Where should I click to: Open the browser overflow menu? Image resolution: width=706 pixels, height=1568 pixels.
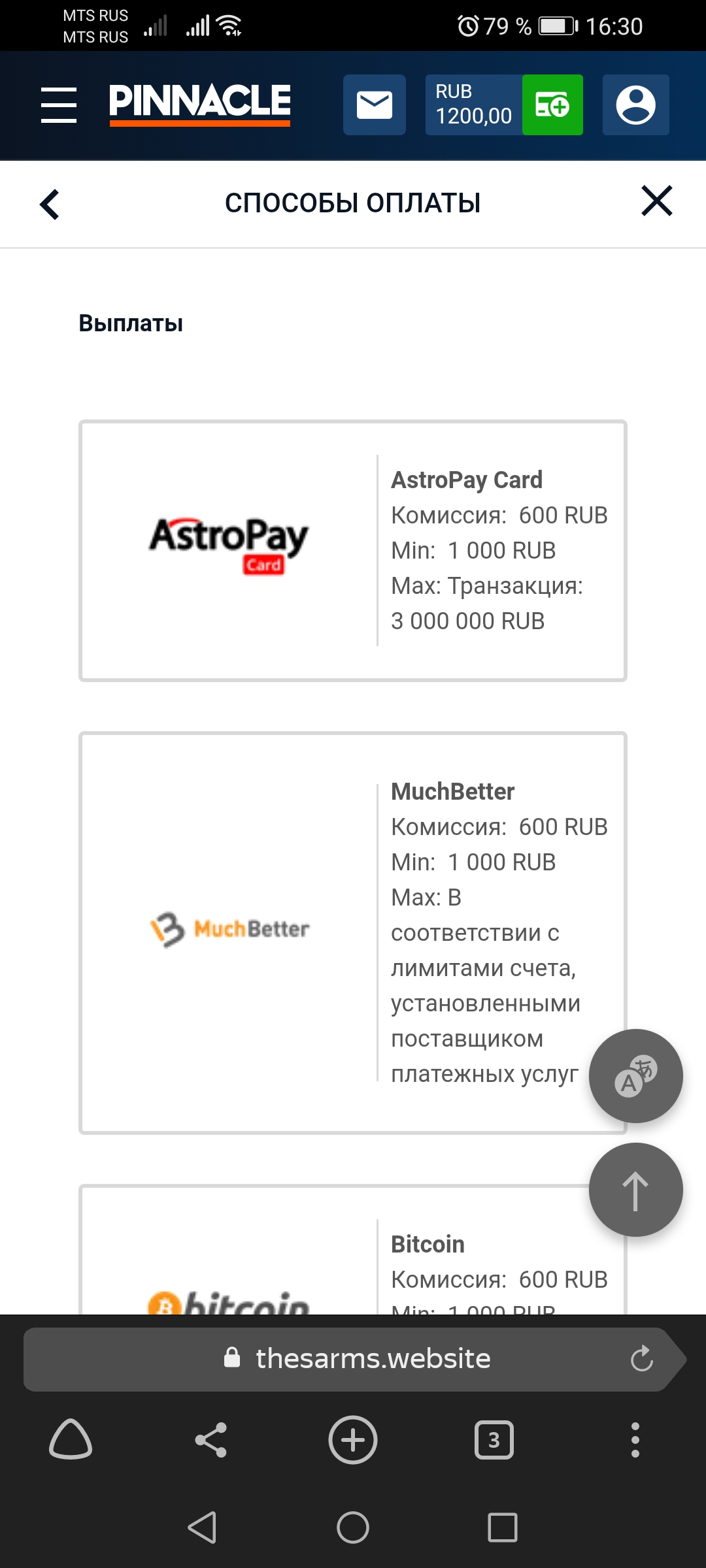[635, 1439]
